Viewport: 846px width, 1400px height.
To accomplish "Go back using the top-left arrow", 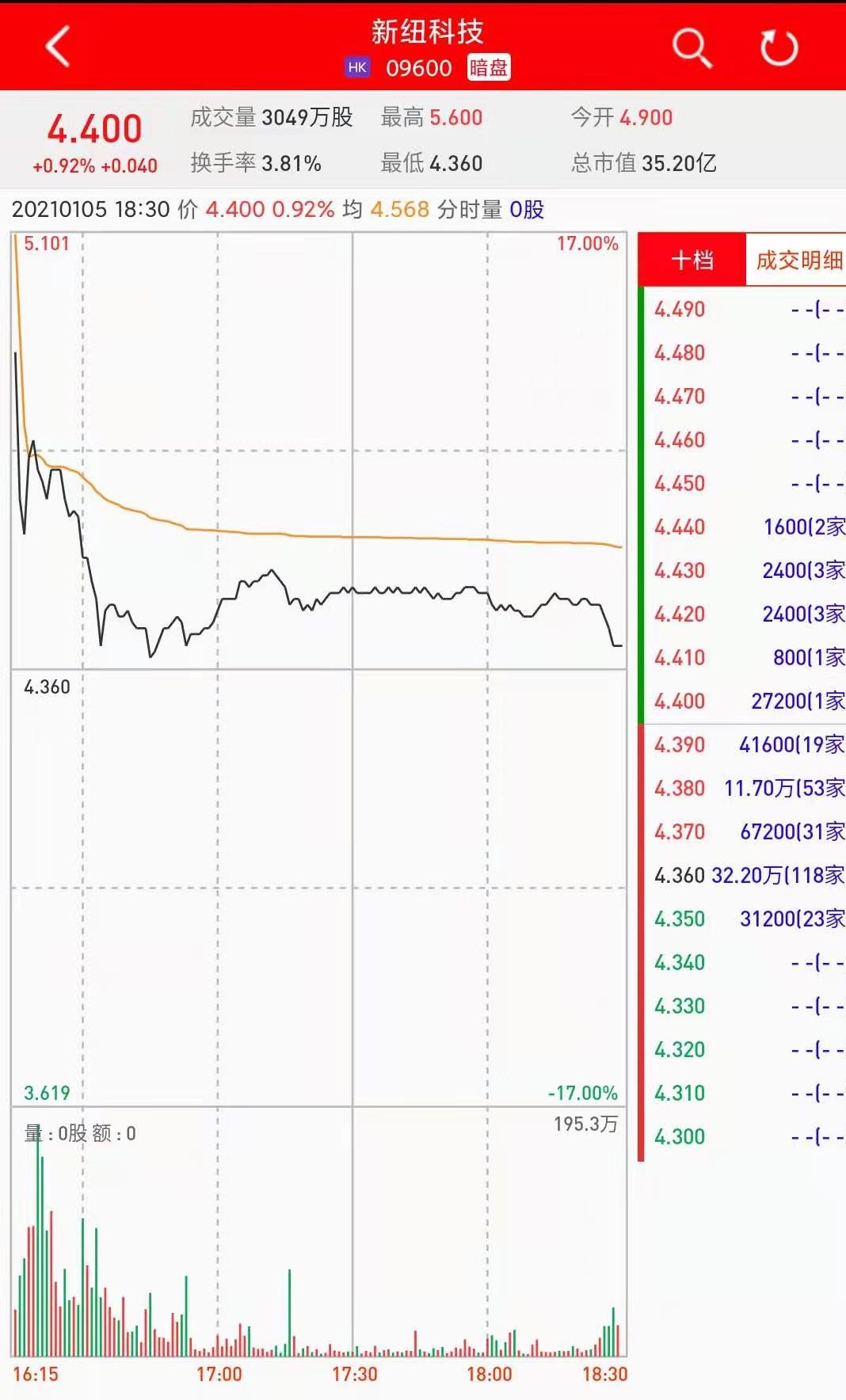I will tap(59, 47).
